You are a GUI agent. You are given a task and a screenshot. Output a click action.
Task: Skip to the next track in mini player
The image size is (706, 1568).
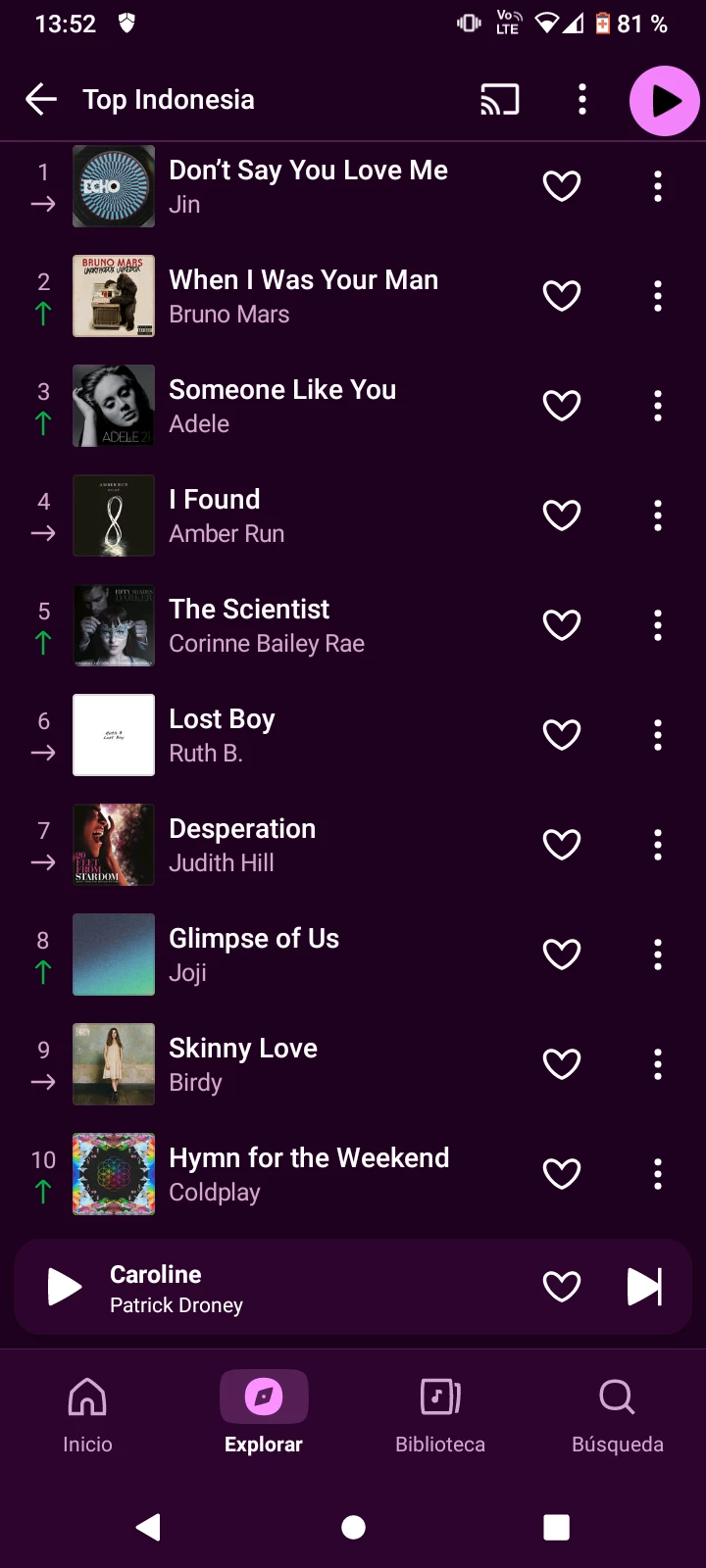644,1287
